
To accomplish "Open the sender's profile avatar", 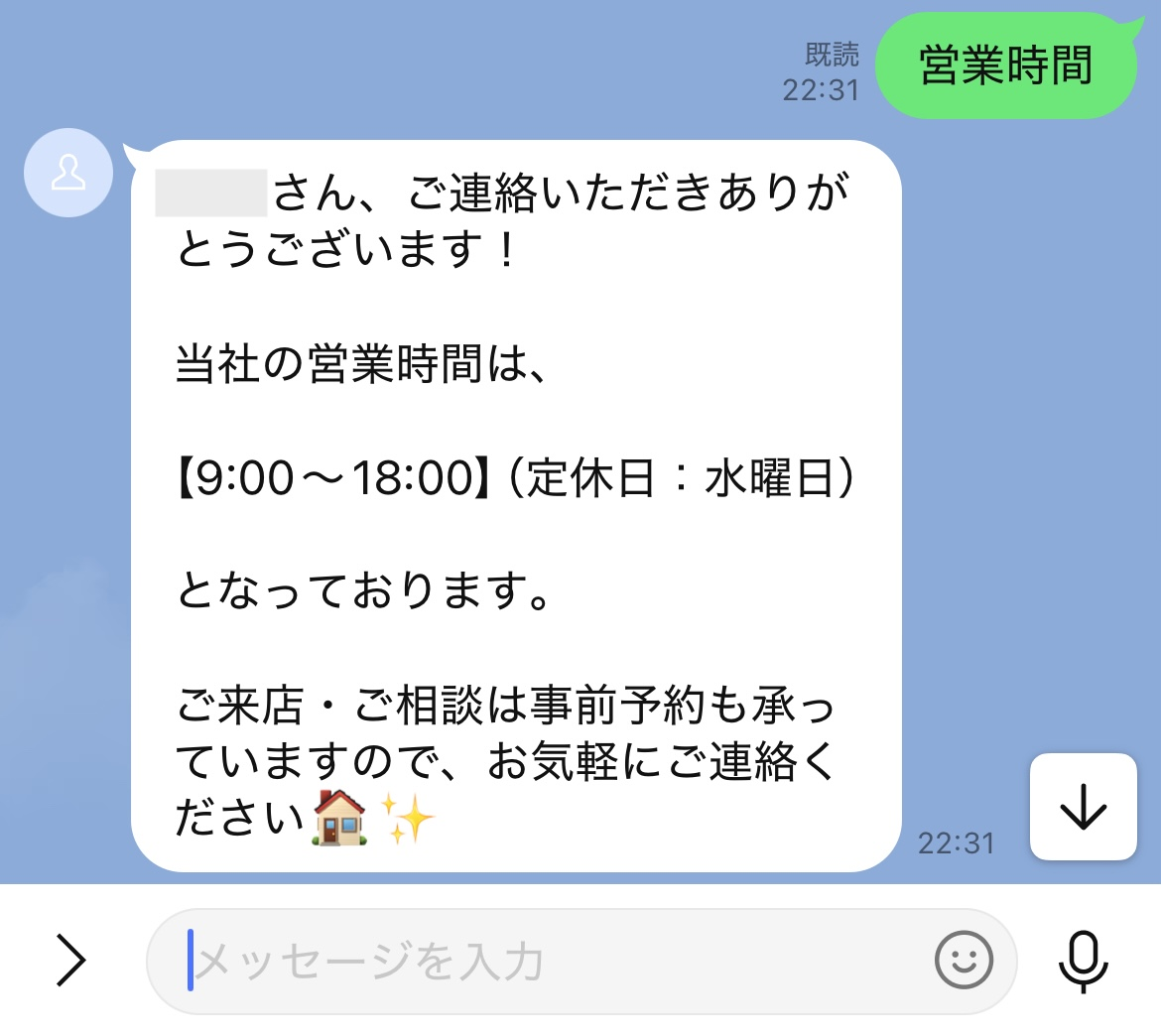I will (68, 173).
